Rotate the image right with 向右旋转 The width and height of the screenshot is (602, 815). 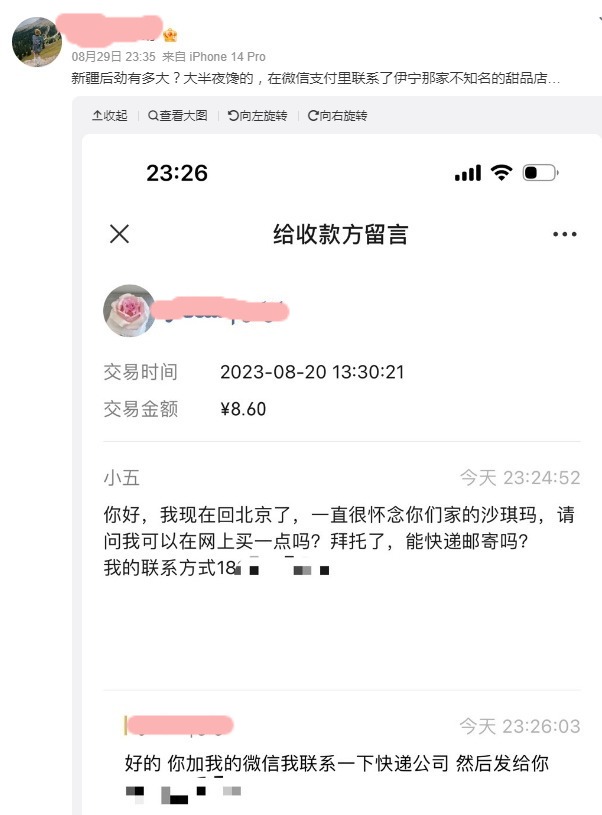pyautogui.click(x=338, y=116)
